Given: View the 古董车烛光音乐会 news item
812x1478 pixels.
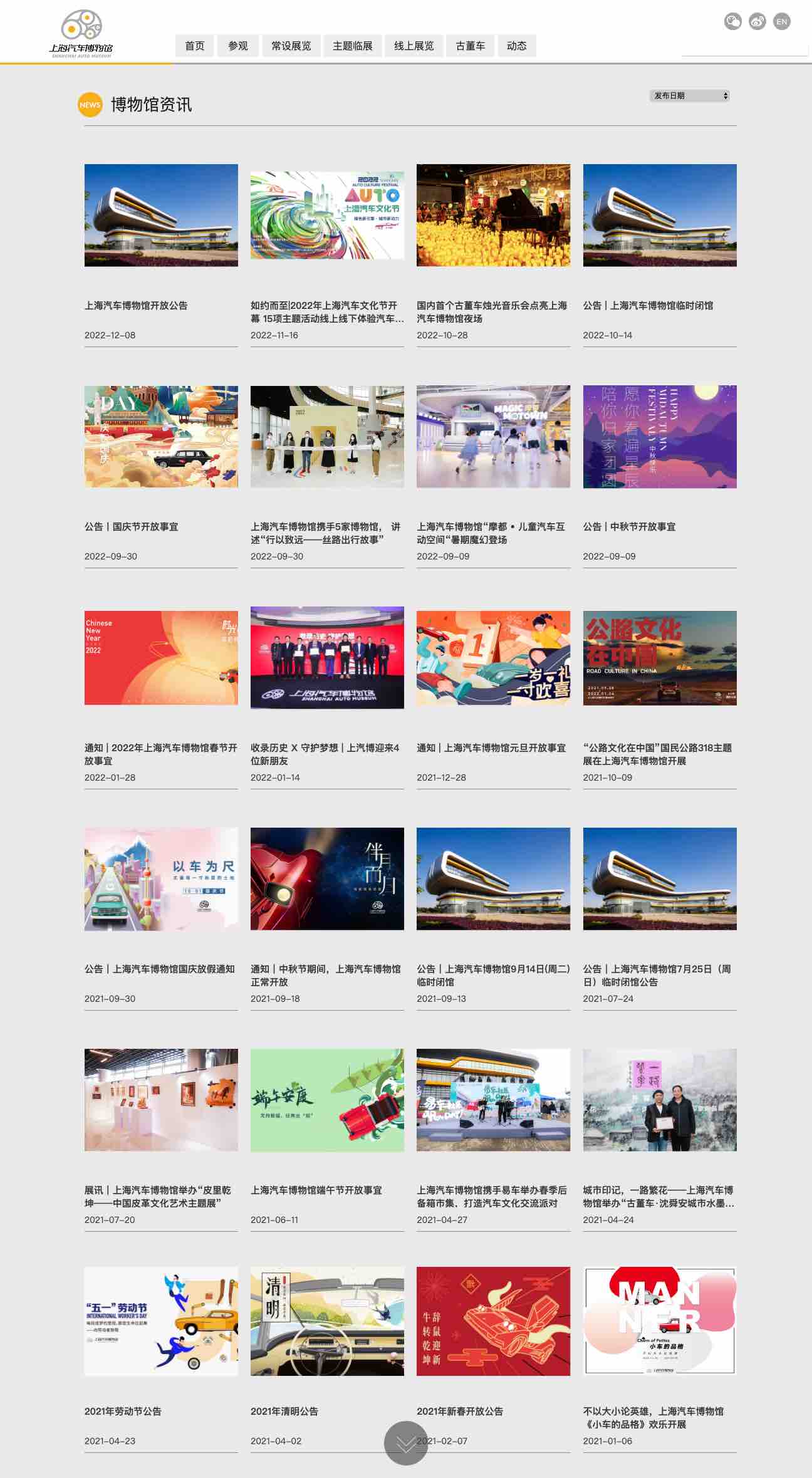Looking at the screenshot, I should click(493, 216).
